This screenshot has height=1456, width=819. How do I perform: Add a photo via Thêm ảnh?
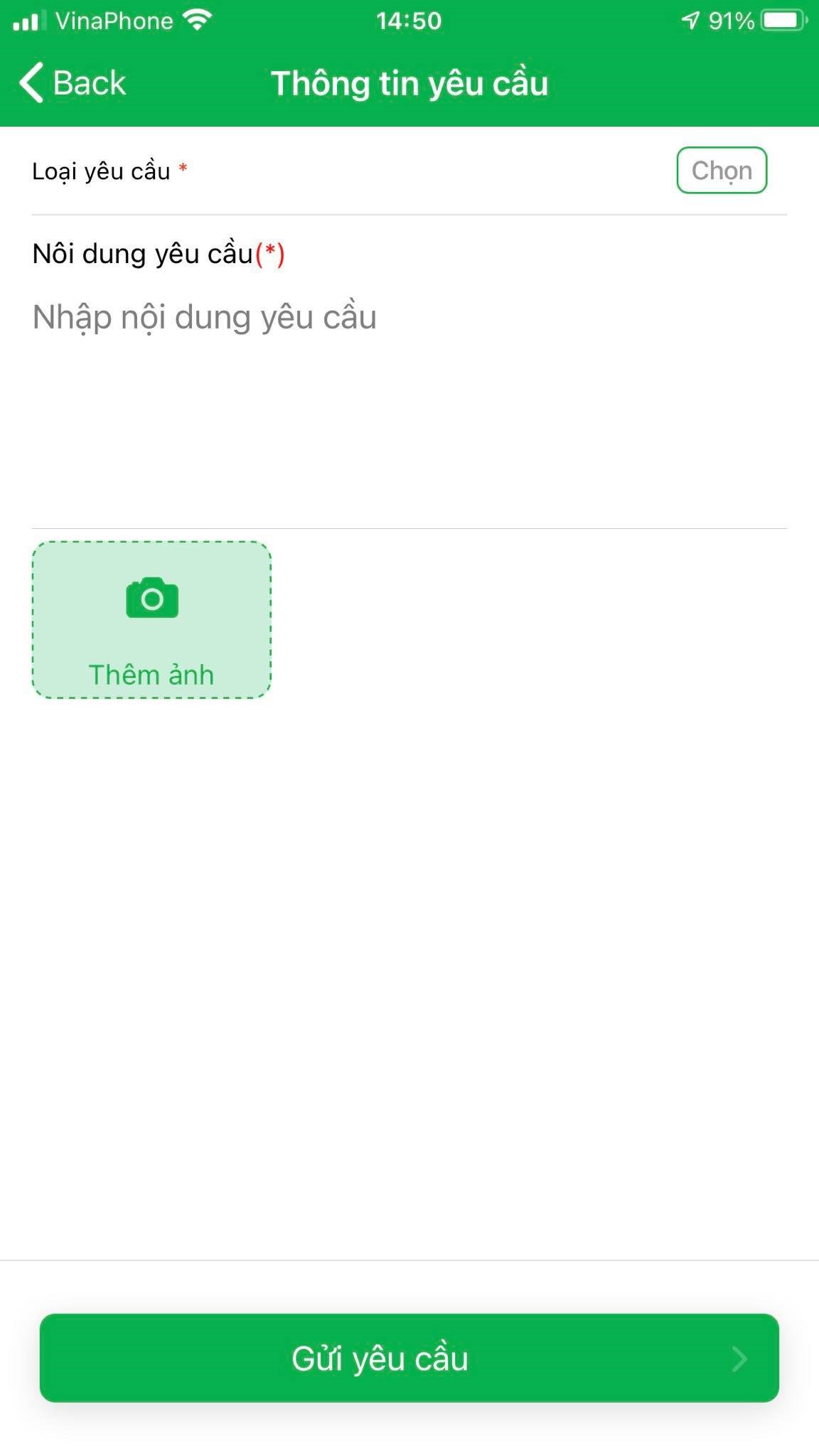[x=151, y=620]
